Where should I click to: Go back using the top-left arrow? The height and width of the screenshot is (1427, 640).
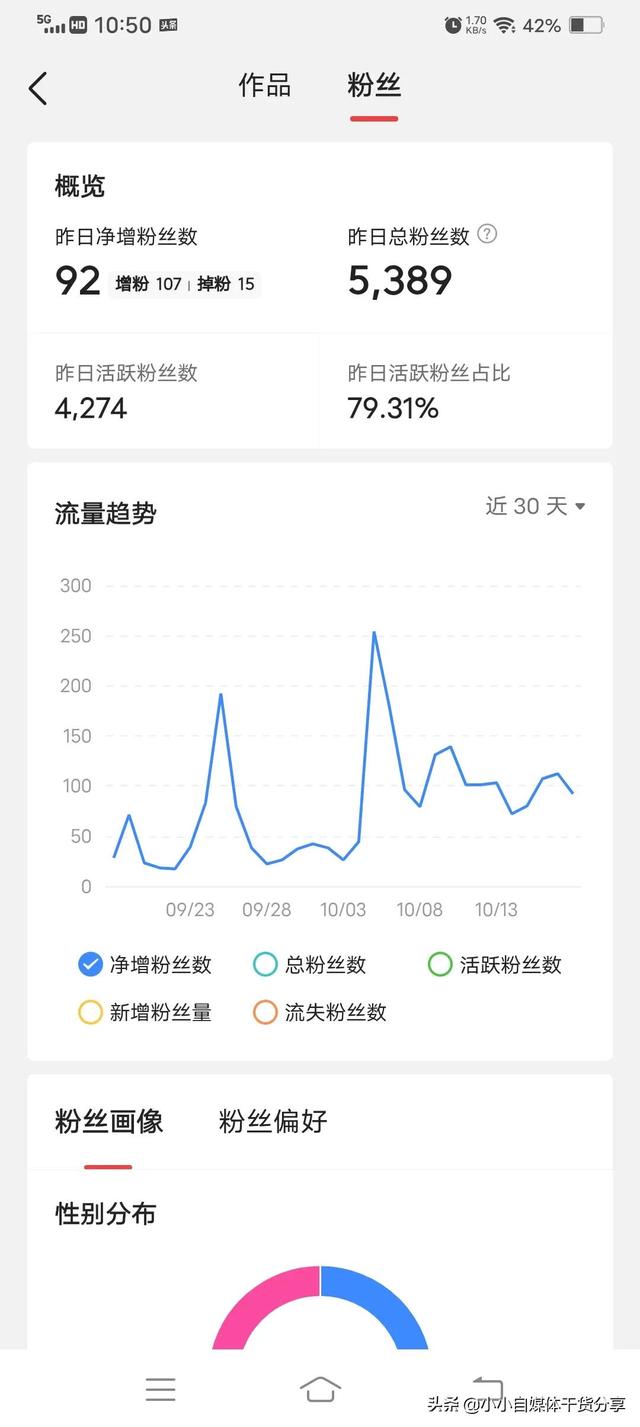[x=38, y=88]
